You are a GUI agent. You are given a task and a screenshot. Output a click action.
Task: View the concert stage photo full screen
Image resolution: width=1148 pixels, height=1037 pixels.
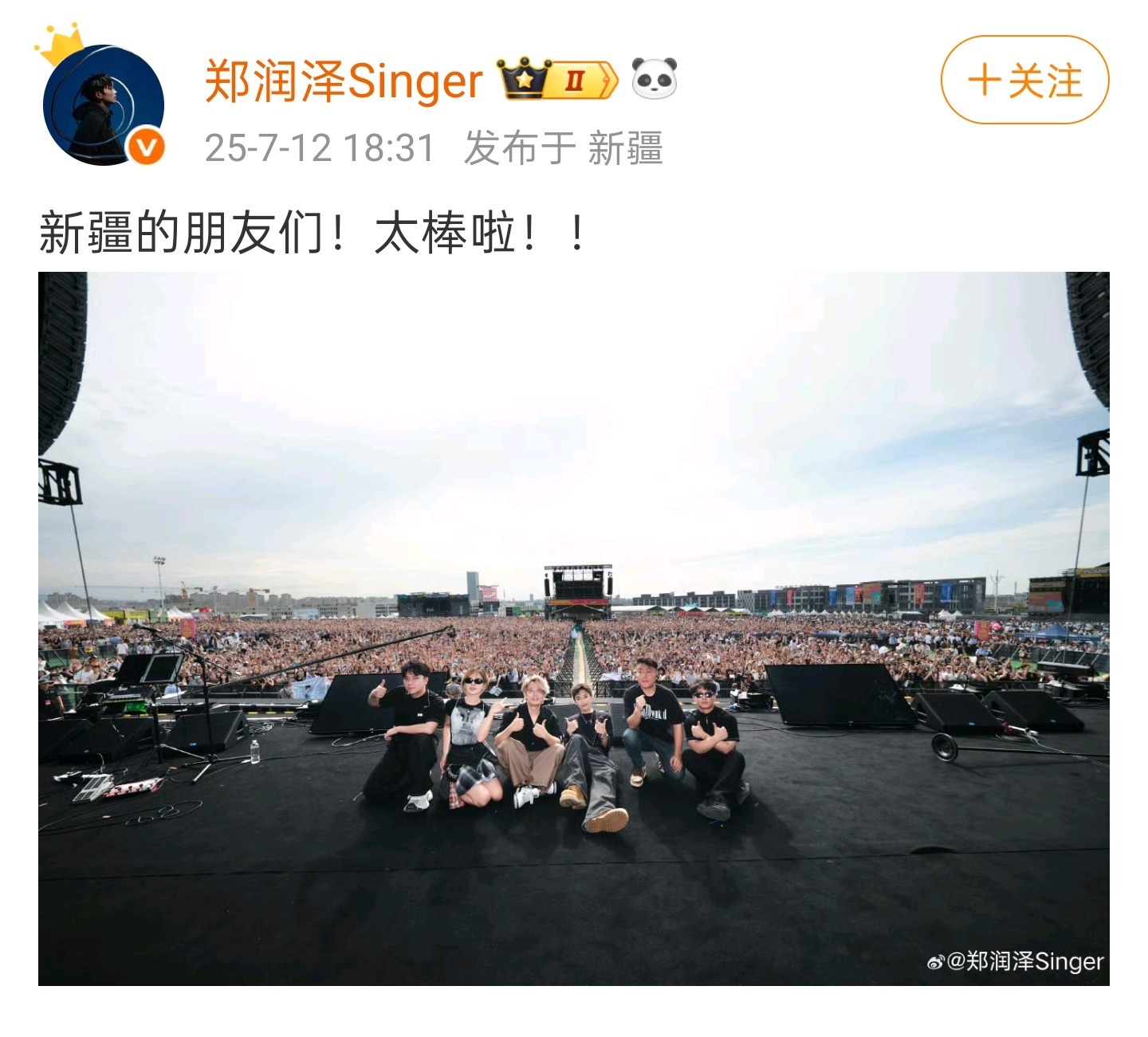tap(573, 628)
